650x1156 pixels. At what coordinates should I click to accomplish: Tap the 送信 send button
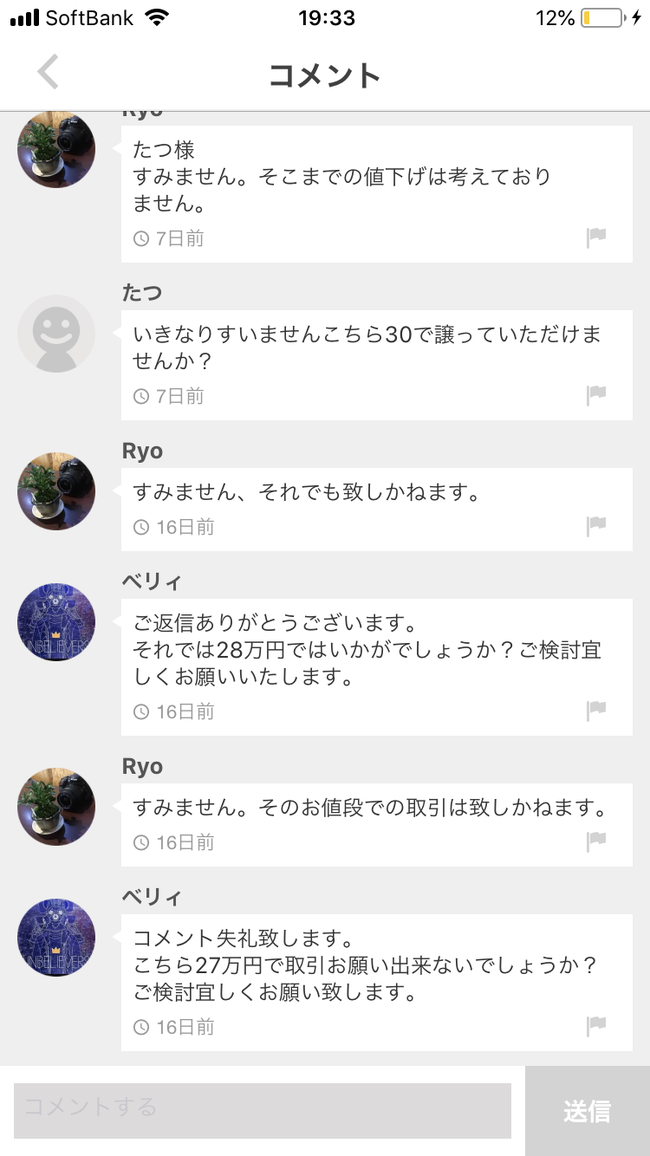coord(587,1111)
